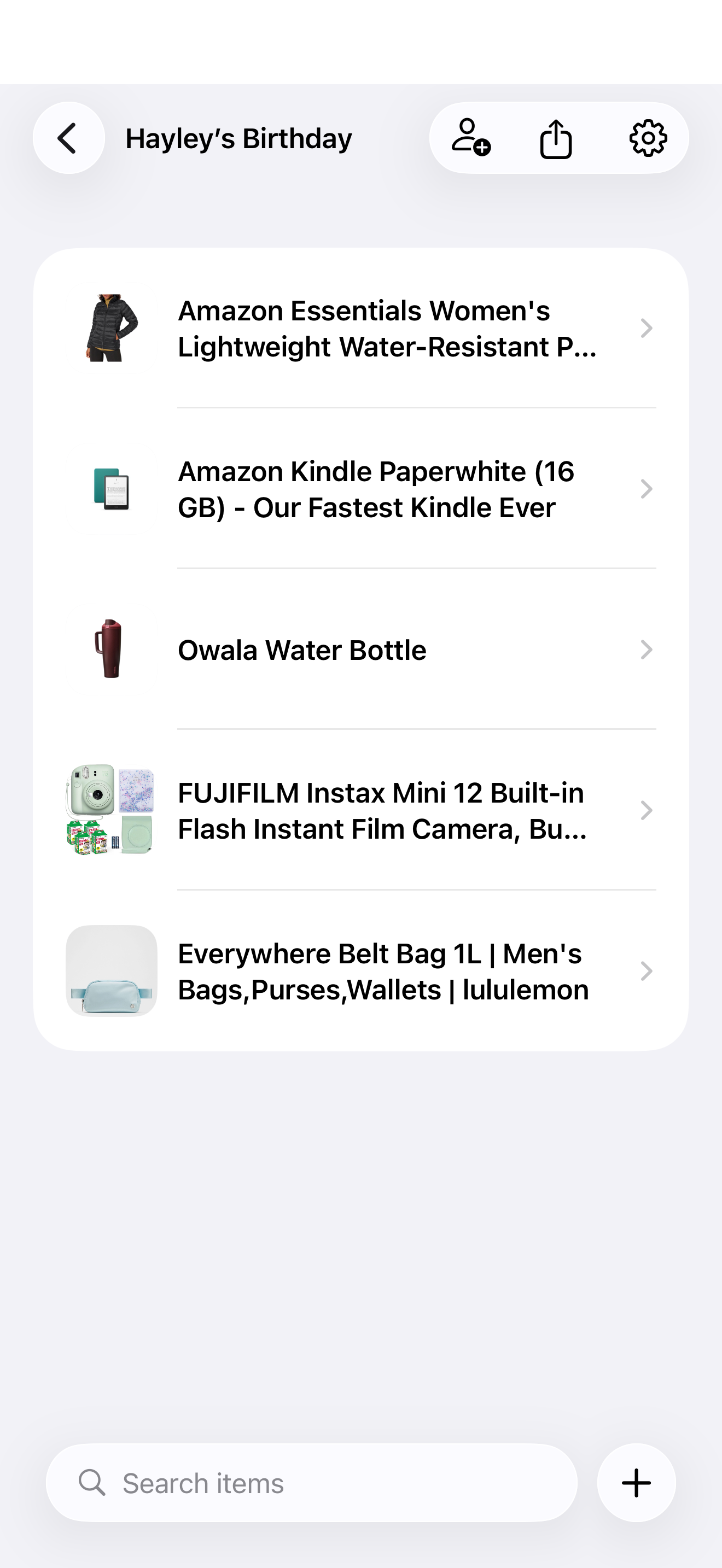Tap the share icon in the header

pos(556,138)
